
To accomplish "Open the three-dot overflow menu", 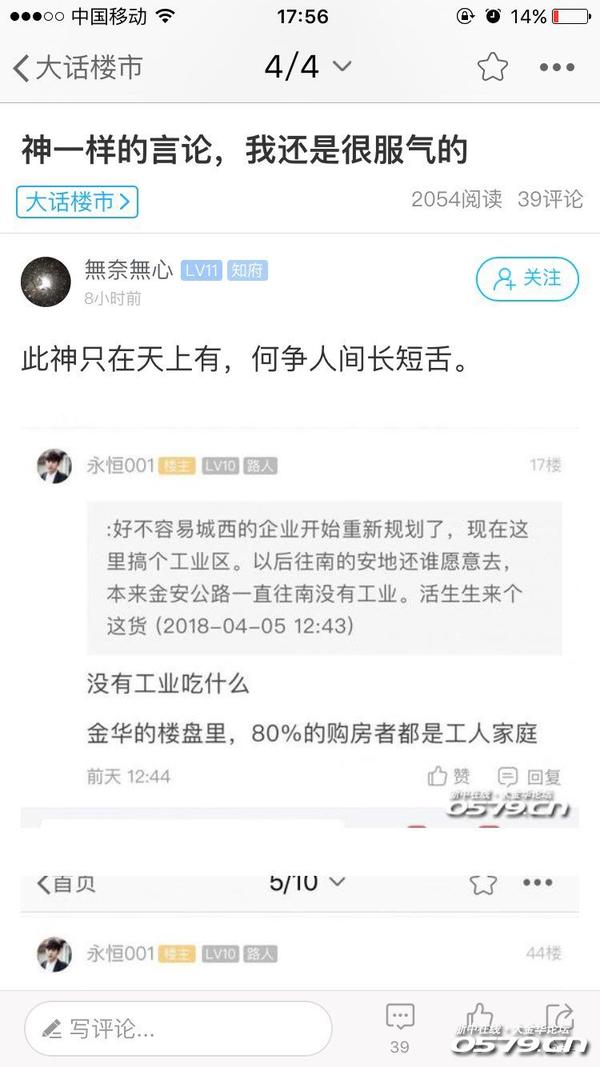I will [557, 68].
